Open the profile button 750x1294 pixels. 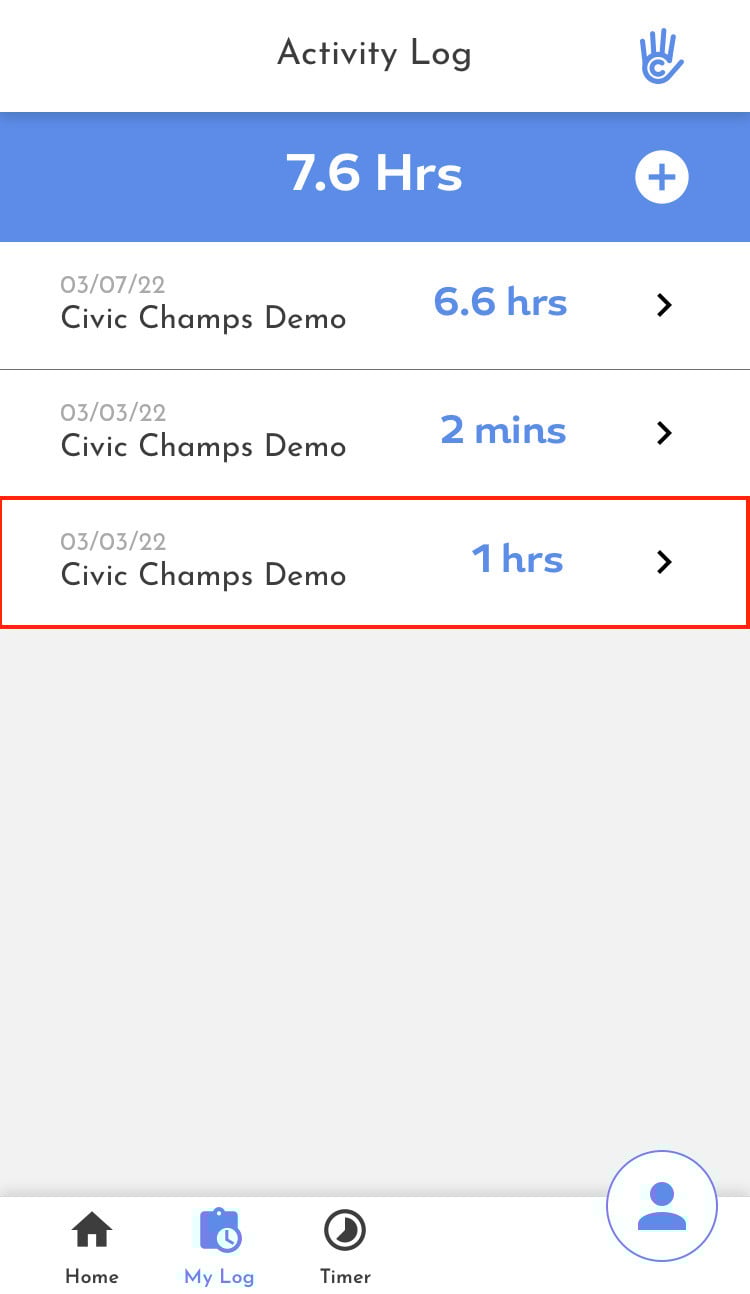click(662, 1206)
